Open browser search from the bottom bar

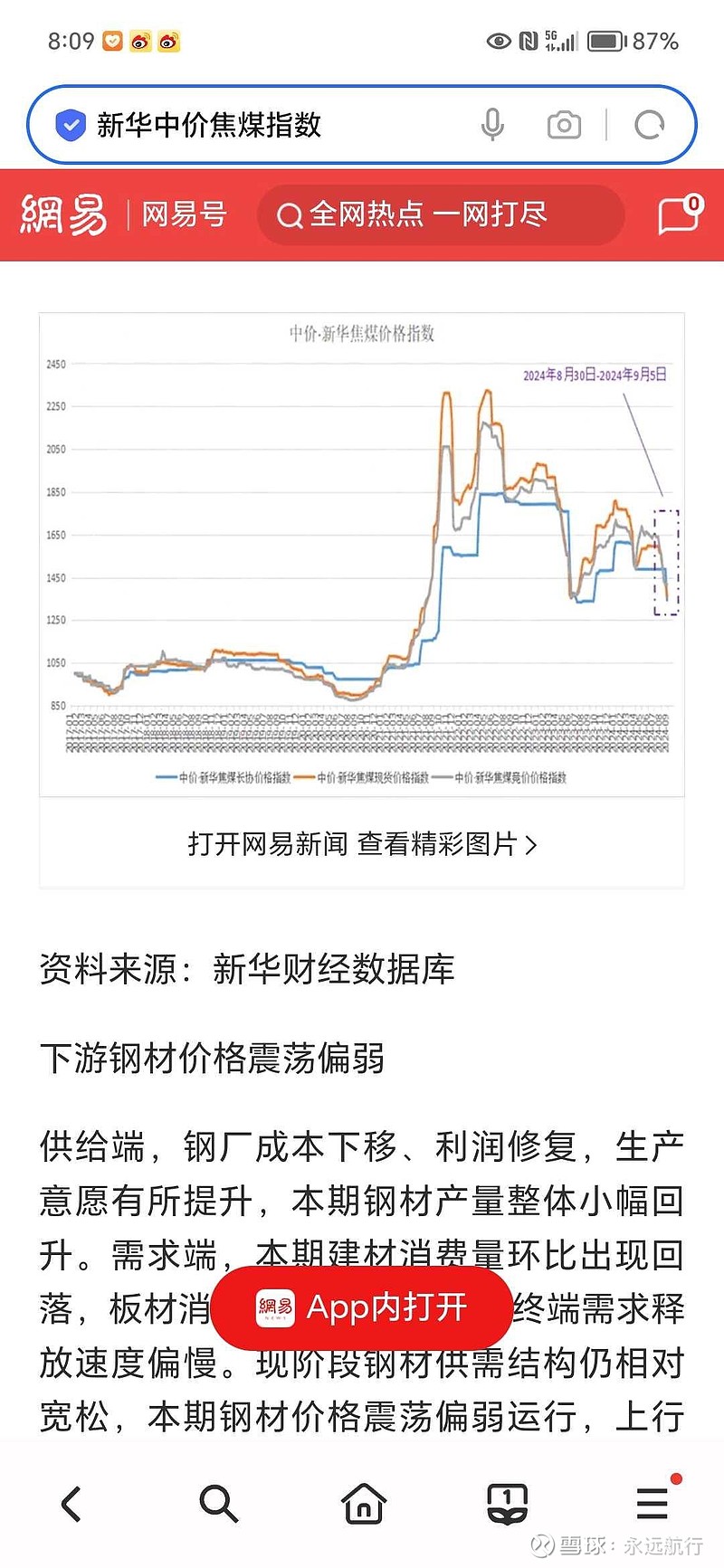tap(218, 1504)
